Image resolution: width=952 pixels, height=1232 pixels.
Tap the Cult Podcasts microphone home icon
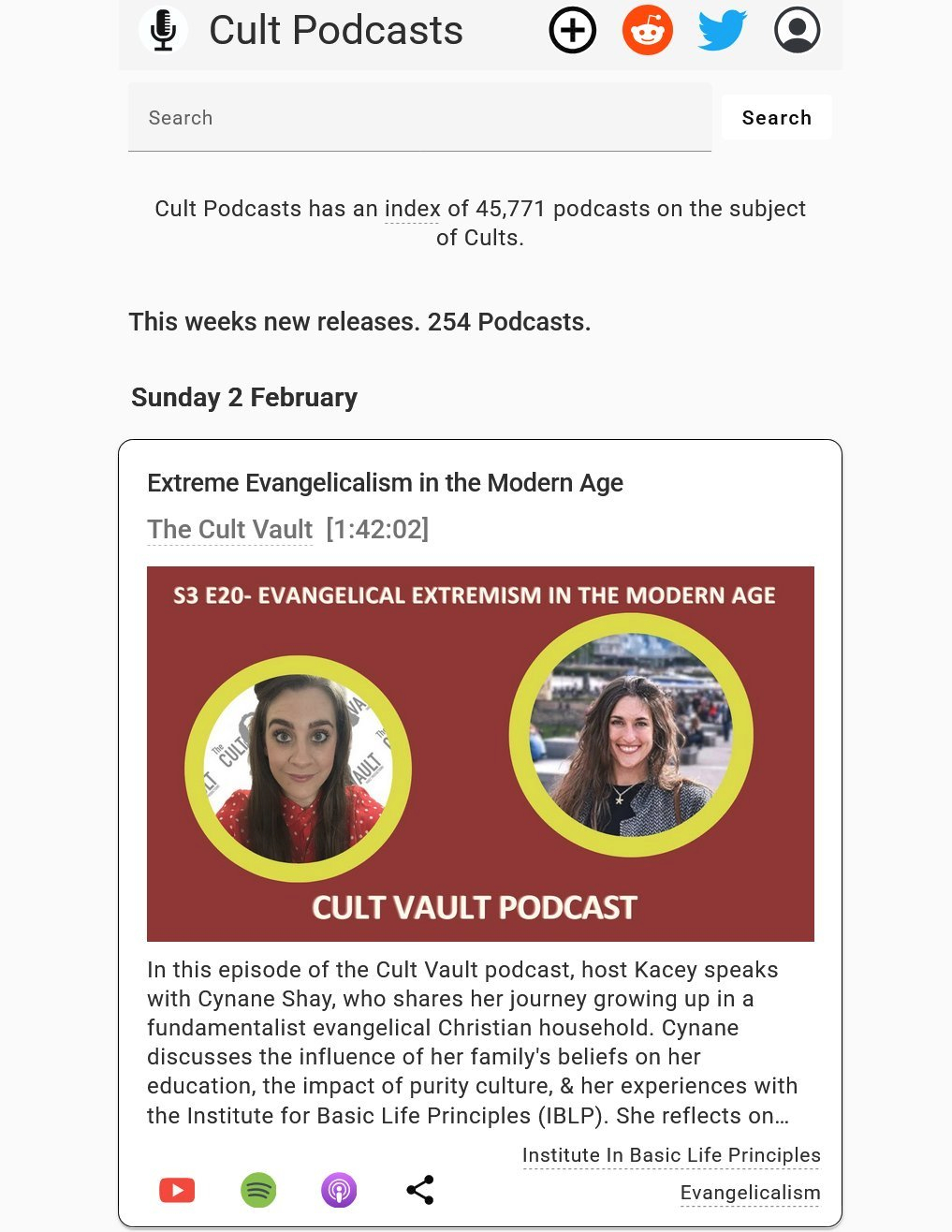163,30
